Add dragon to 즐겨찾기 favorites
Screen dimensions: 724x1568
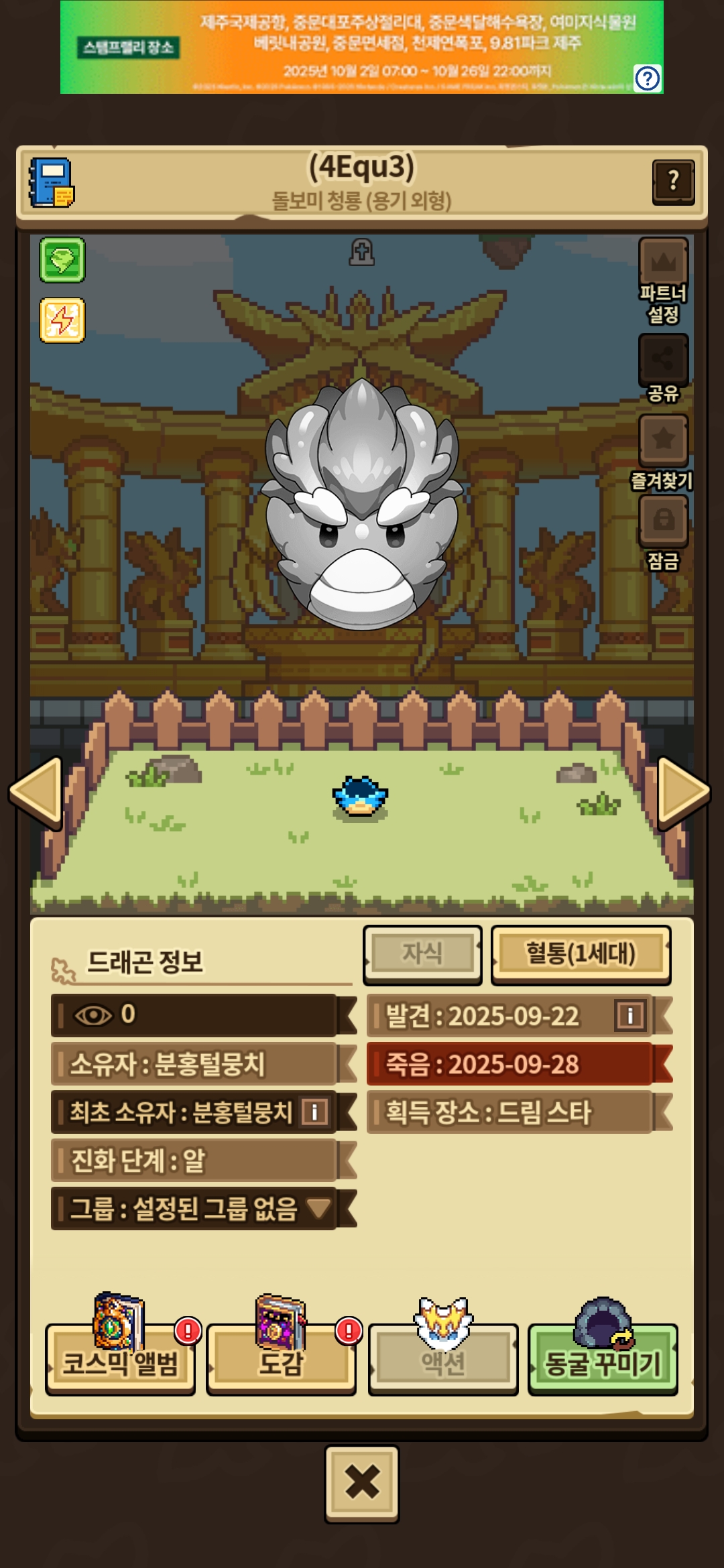[663, 440]
